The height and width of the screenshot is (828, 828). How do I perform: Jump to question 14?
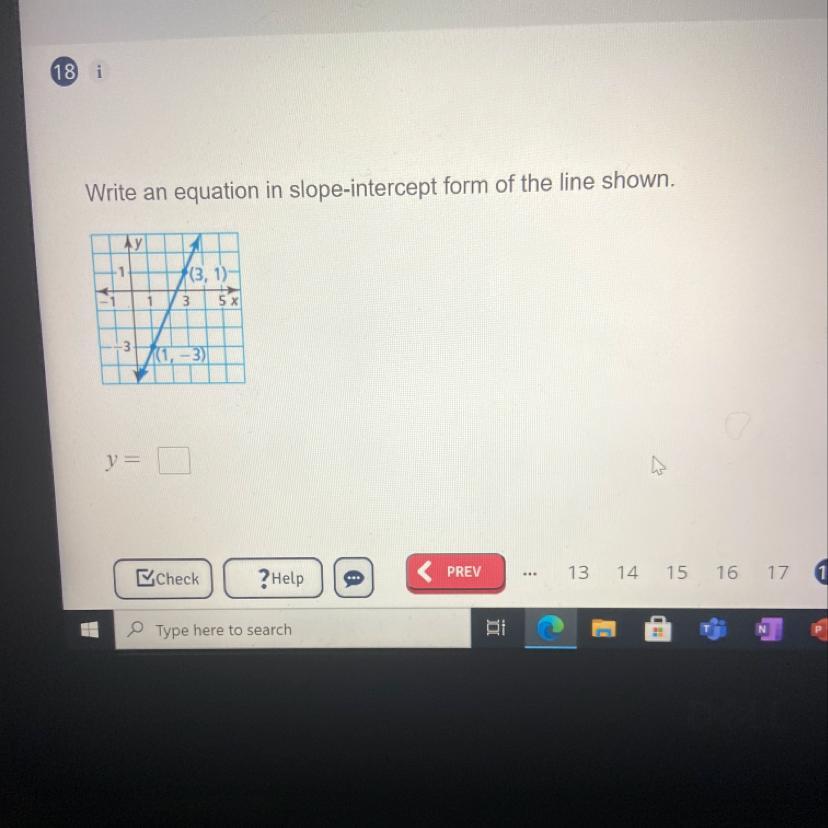(x=627, y=573)
